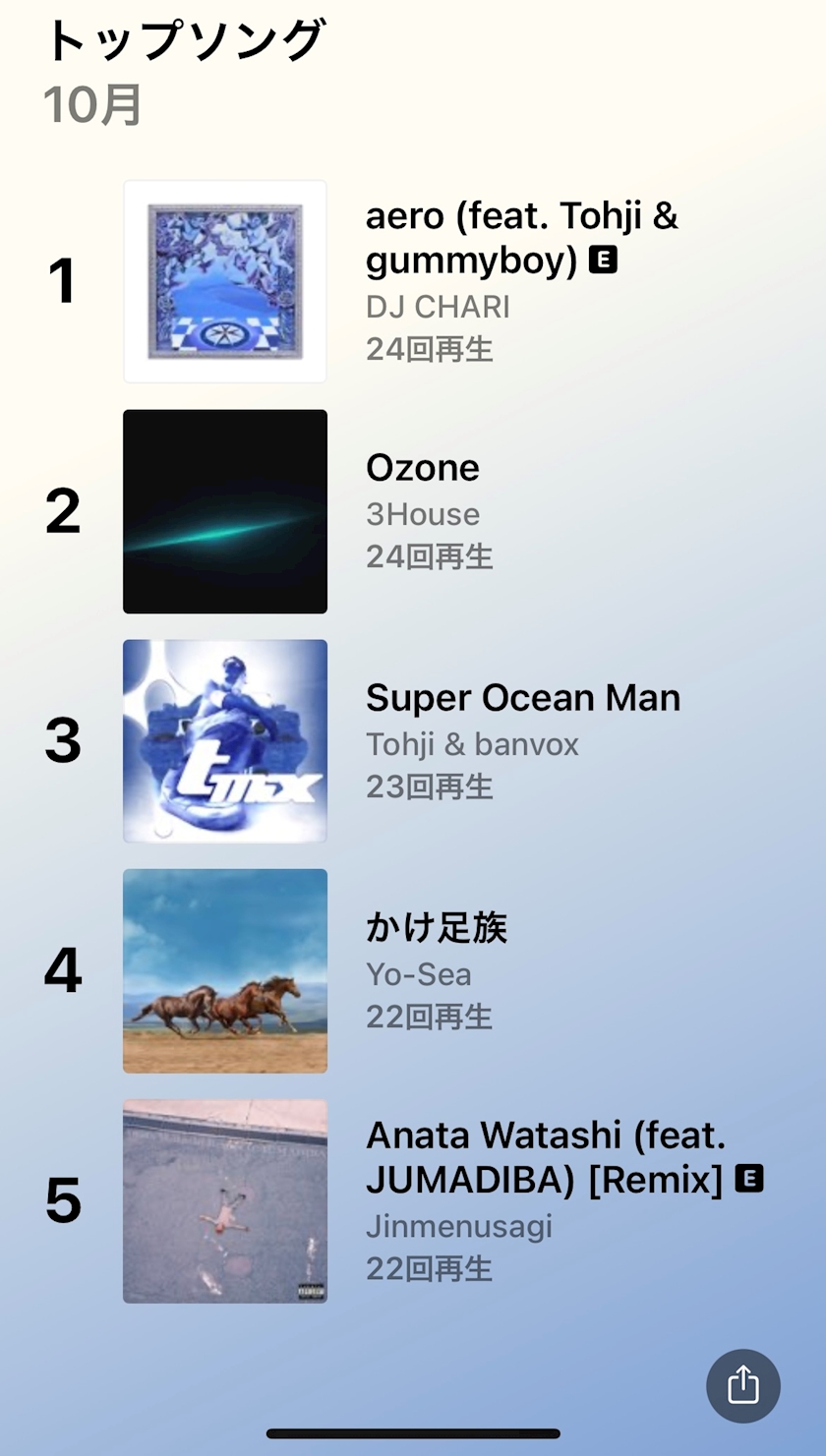Select Ozone by 3House
This screenshot has width=826, height=1456.
tap(423, 468)
